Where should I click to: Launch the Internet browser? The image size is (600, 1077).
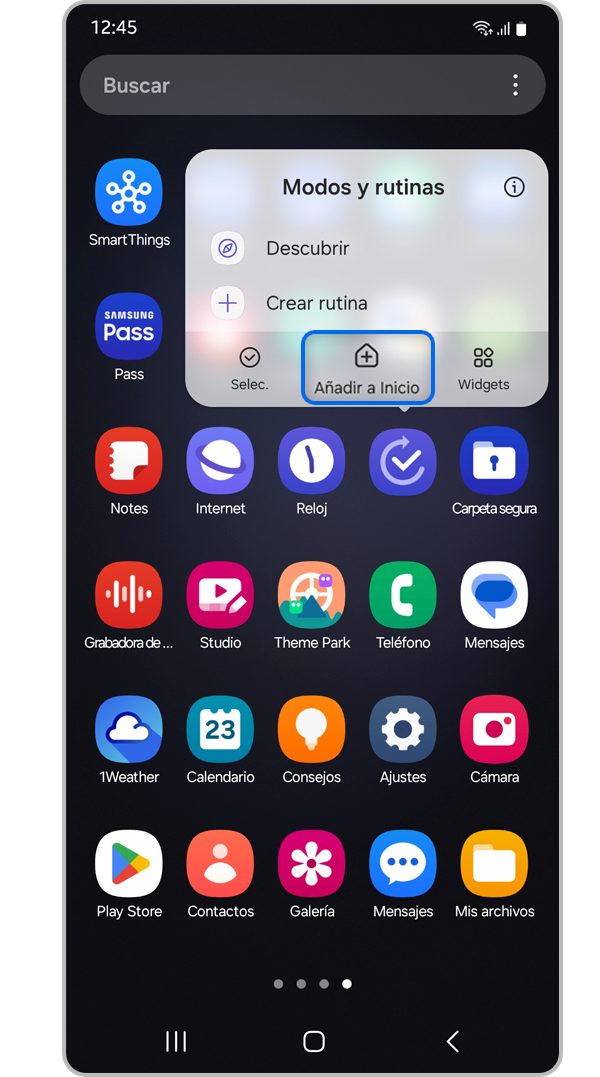tap(220, 461)
